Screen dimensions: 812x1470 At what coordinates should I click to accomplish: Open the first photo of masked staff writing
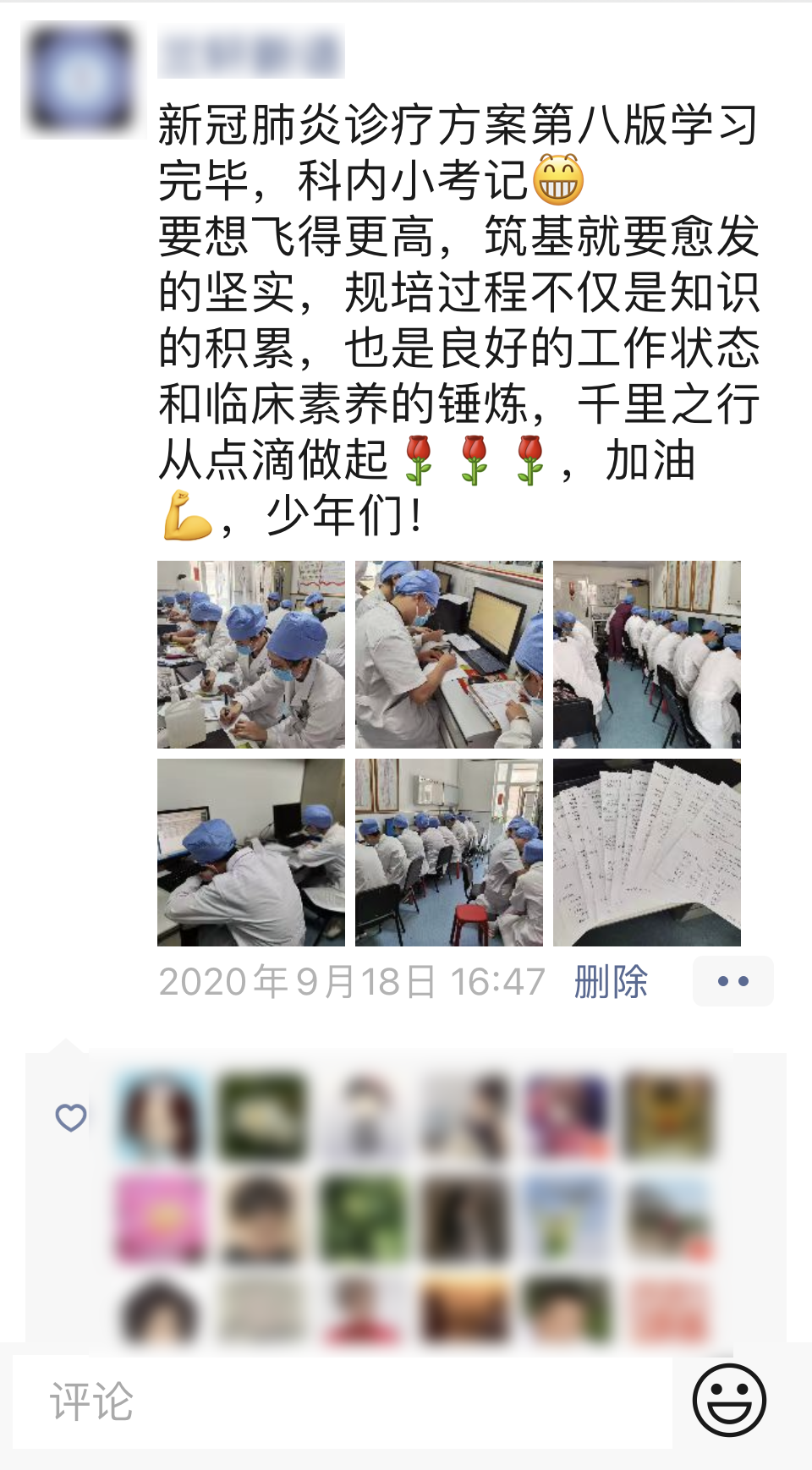point(251,654)
